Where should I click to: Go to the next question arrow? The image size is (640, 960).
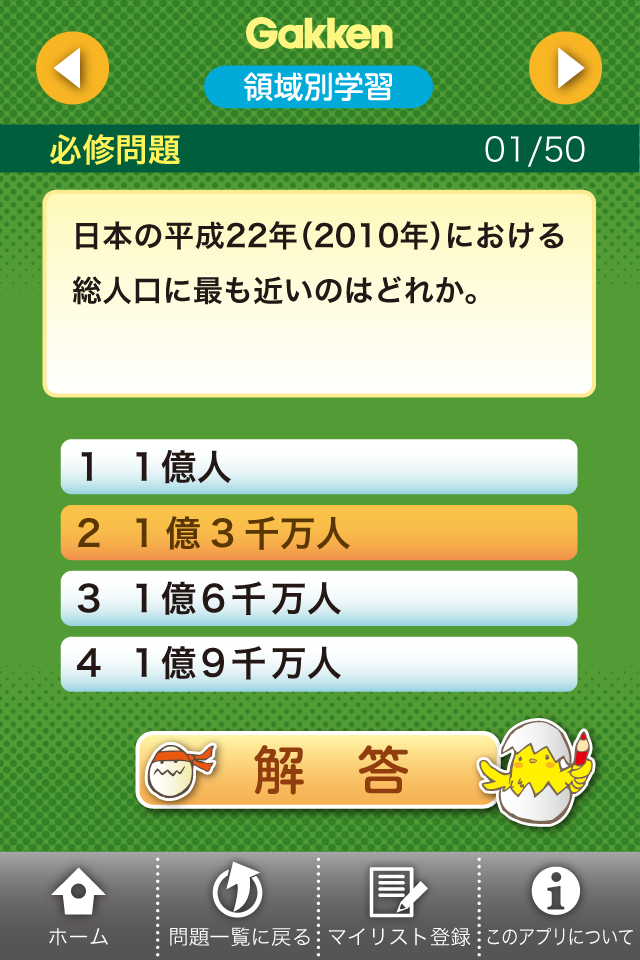coord(565,68)
